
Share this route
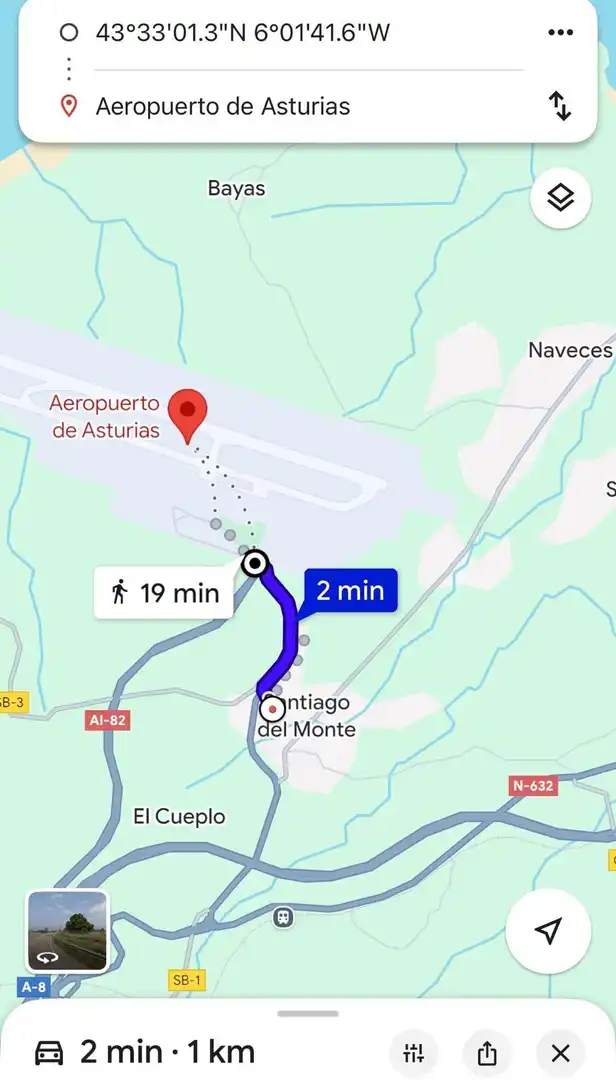pos(486,1052)
